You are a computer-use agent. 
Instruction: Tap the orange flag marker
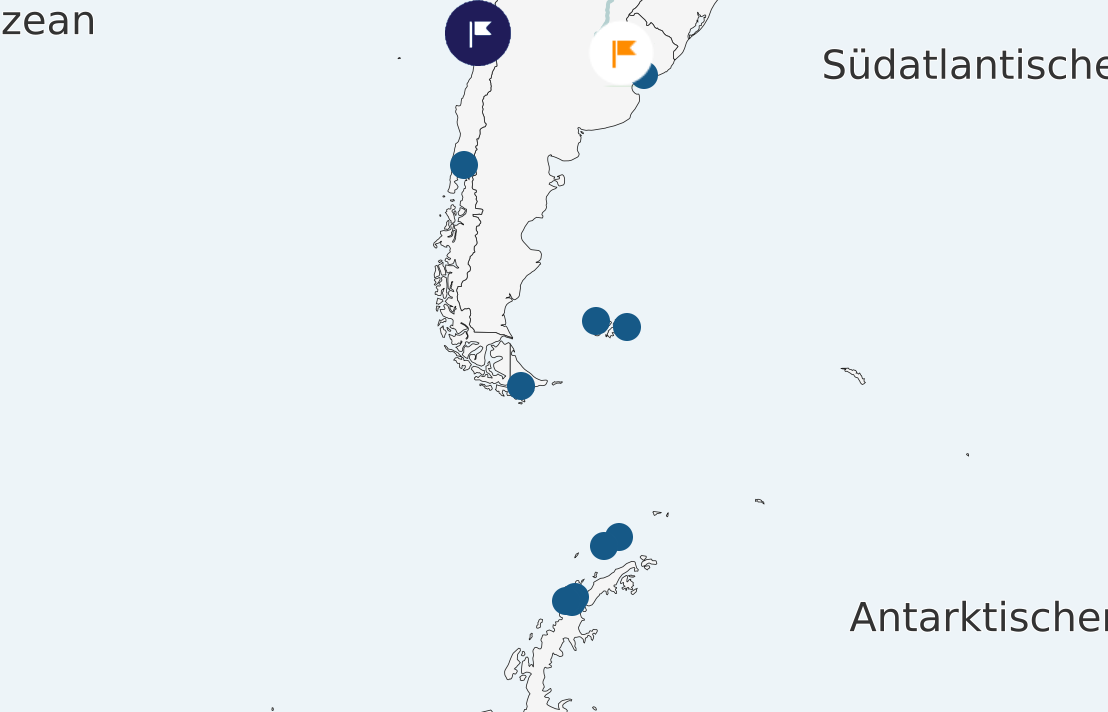click(x=621, y=52)
